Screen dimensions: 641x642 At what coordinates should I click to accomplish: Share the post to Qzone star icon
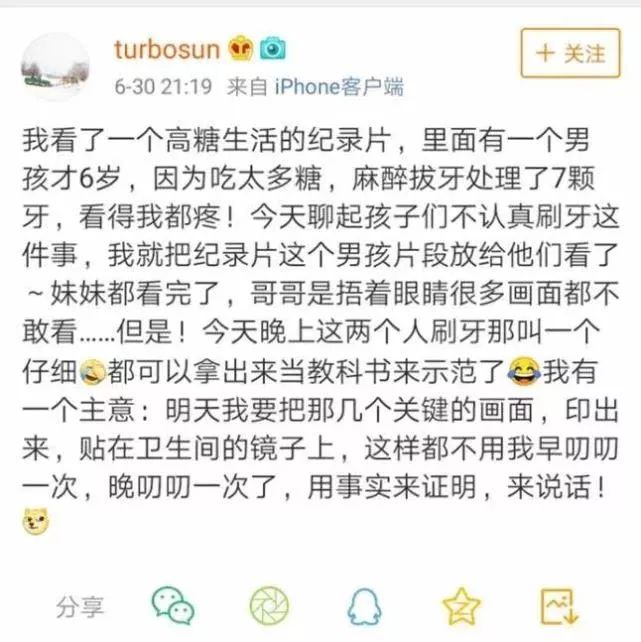point(461,606)
